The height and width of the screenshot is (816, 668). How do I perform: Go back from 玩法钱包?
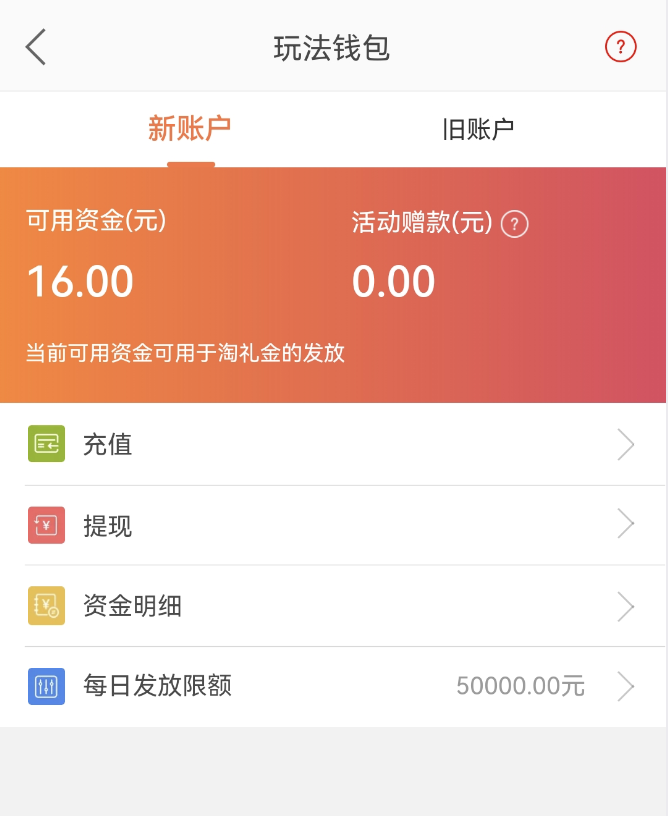37,47
